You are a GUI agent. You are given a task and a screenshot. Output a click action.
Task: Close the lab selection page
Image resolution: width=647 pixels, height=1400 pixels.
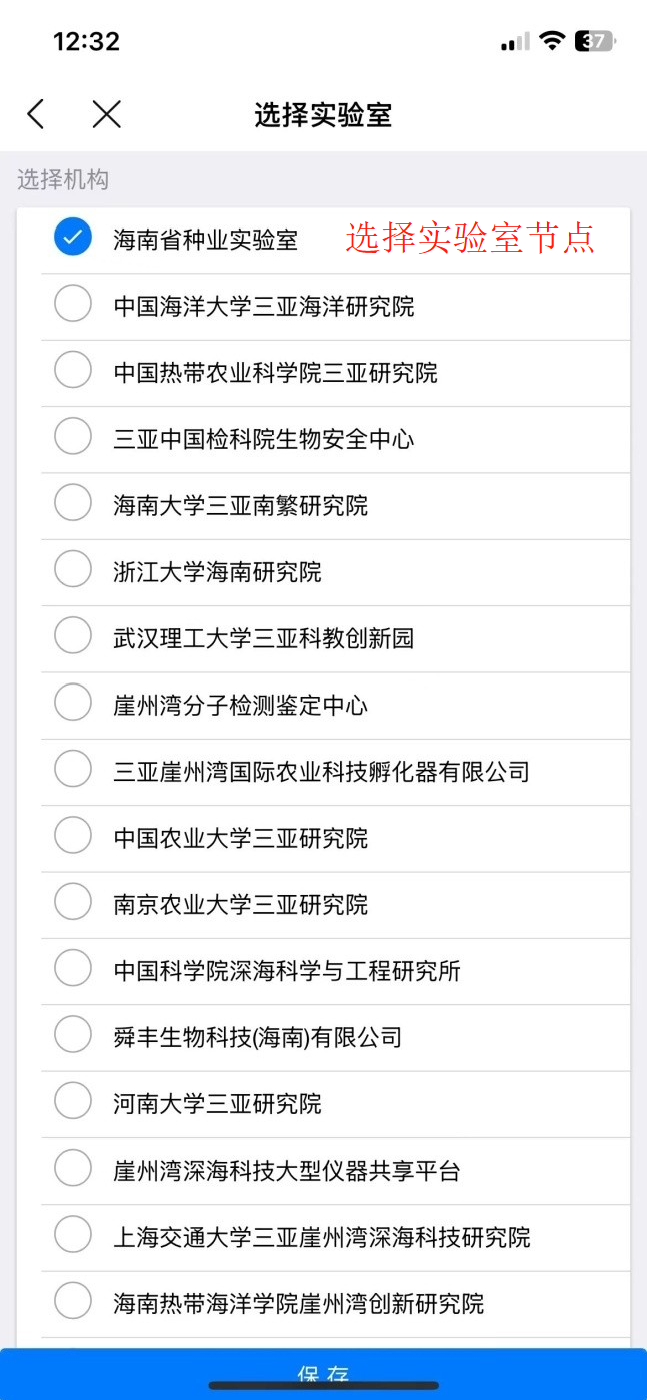pyautogui.click(x=106, y=114)
